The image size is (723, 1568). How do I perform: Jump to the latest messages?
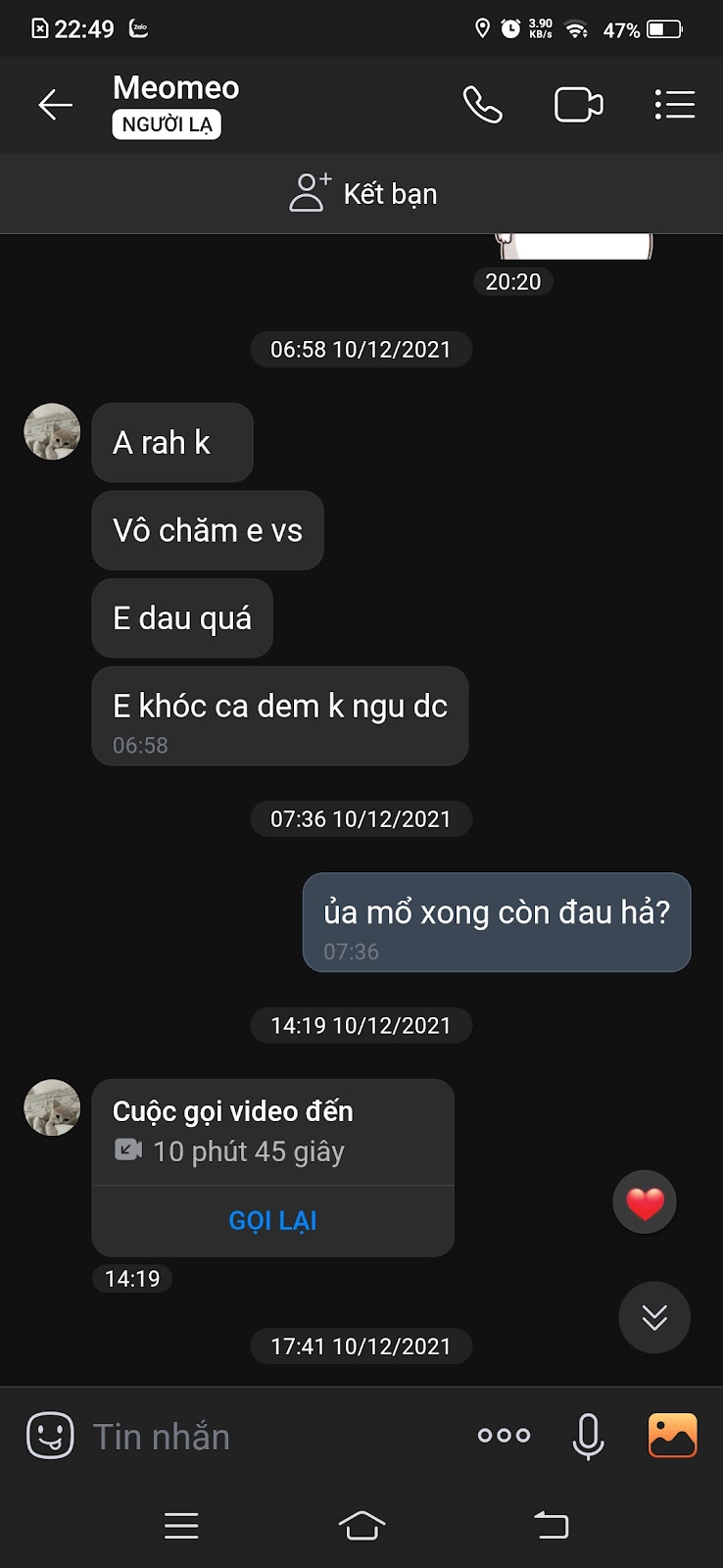[x=654, y=1317]
